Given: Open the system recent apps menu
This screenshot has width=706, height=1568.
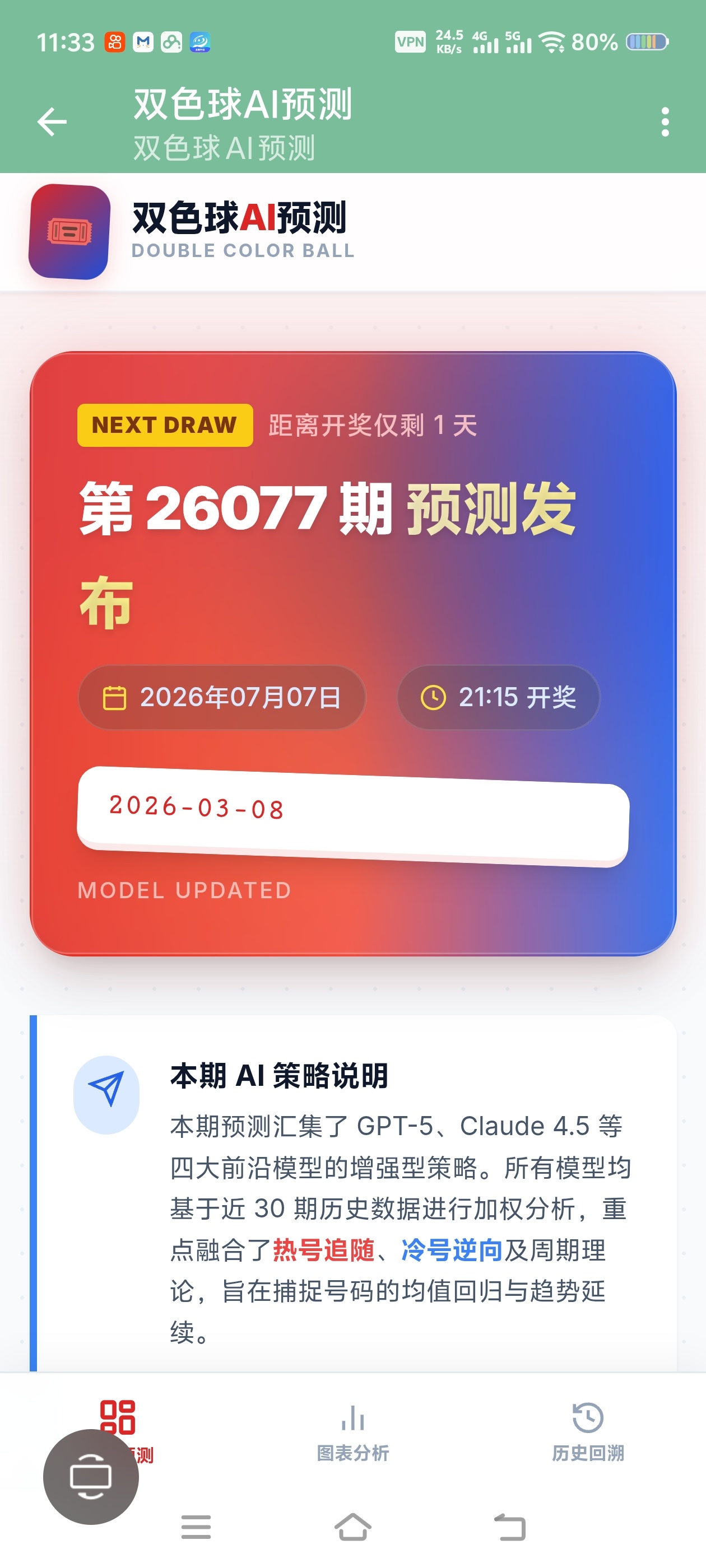Looking at the screenshot, I should pyautogui.click(x=196, y=1526).
